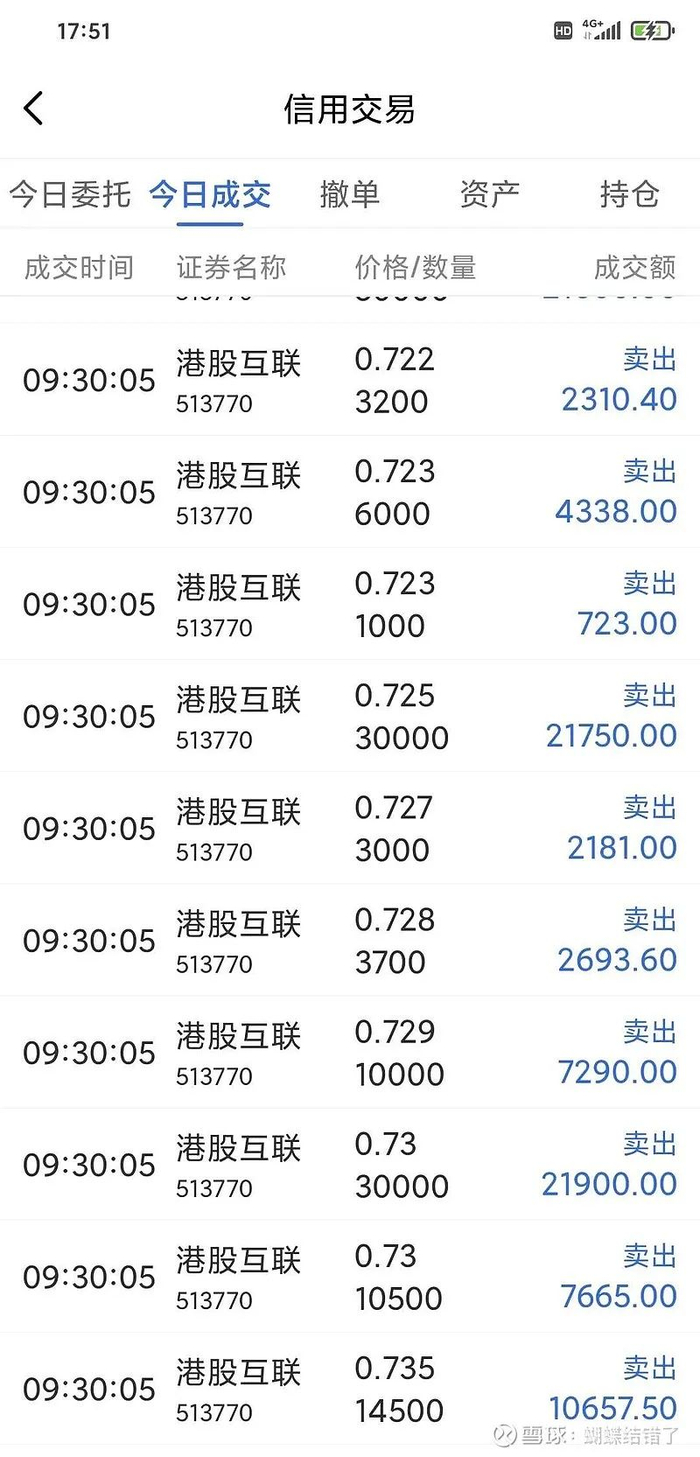
Task: Switch to the 资产 tab
Action: [x=490, y=194]
